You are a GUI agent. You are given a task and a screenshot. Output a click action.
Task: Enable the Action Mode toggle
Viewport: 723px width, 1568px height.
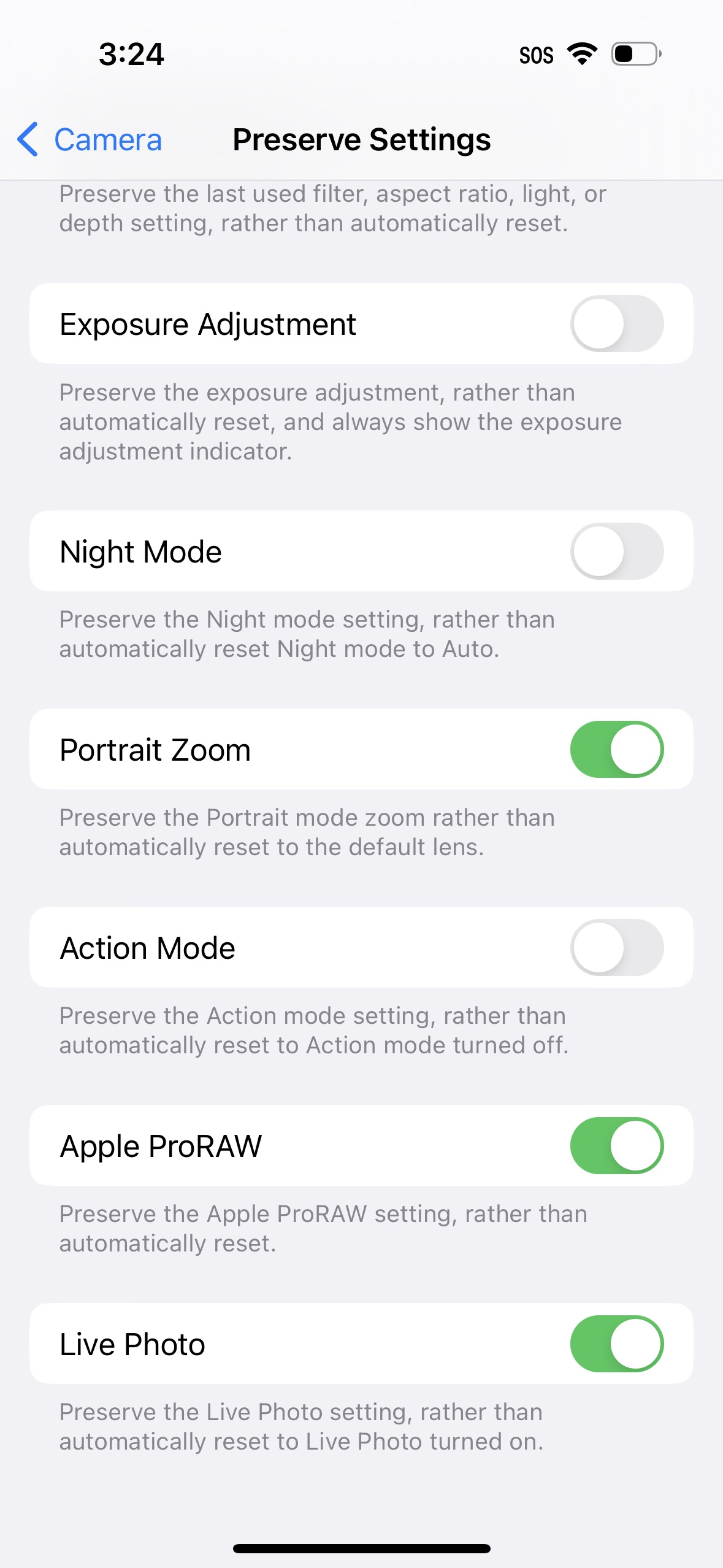[617, 947]
